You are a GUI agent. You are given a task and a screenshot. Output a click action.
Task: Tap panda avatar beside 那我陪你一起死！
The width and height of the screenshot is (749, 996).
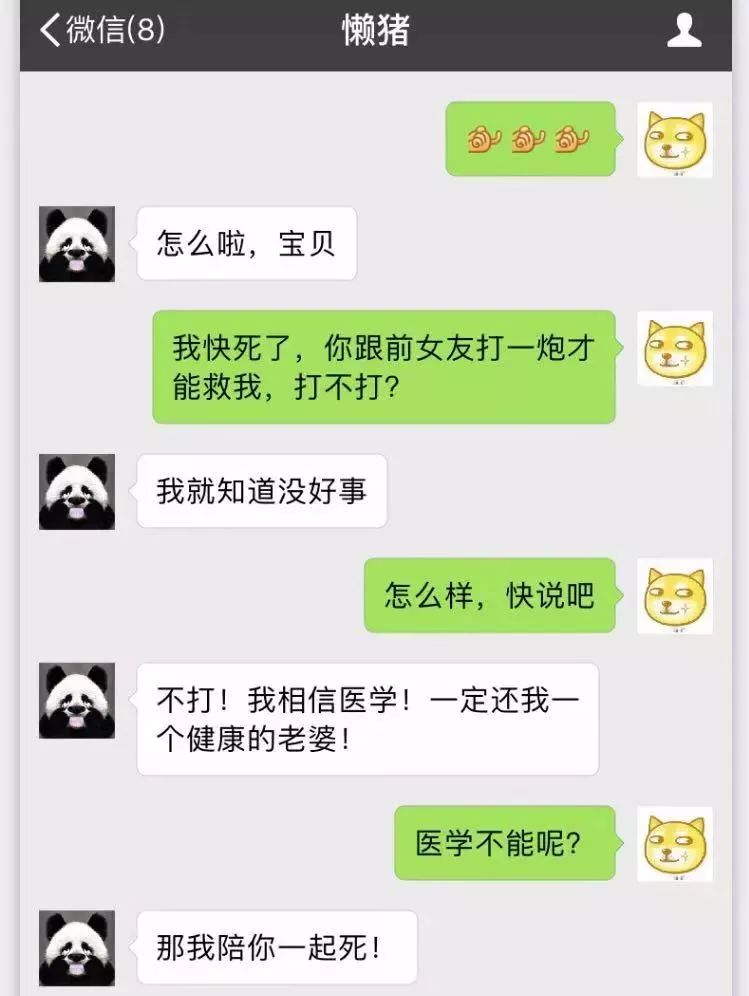[x=77, y=948]
